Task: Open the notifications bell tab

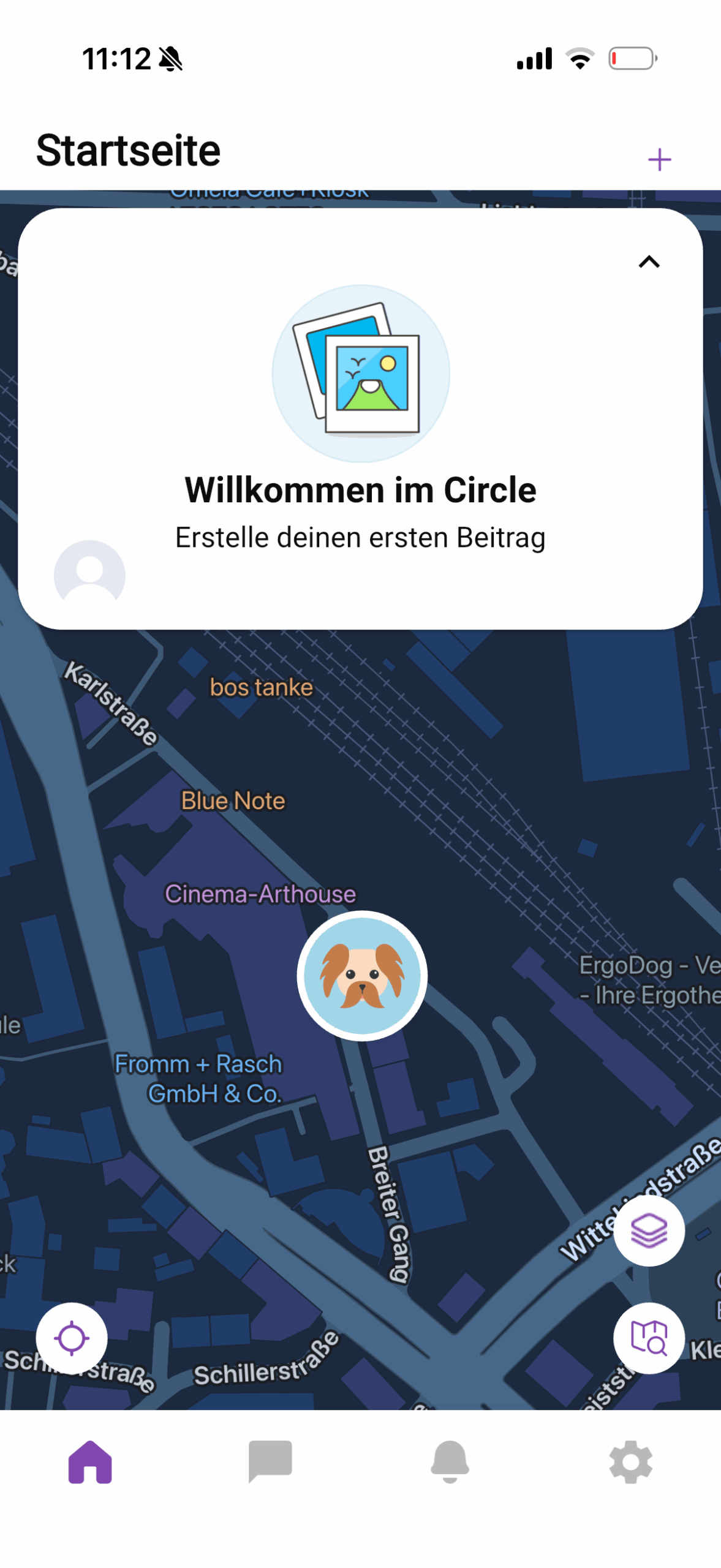Action: pos(450,1461)
